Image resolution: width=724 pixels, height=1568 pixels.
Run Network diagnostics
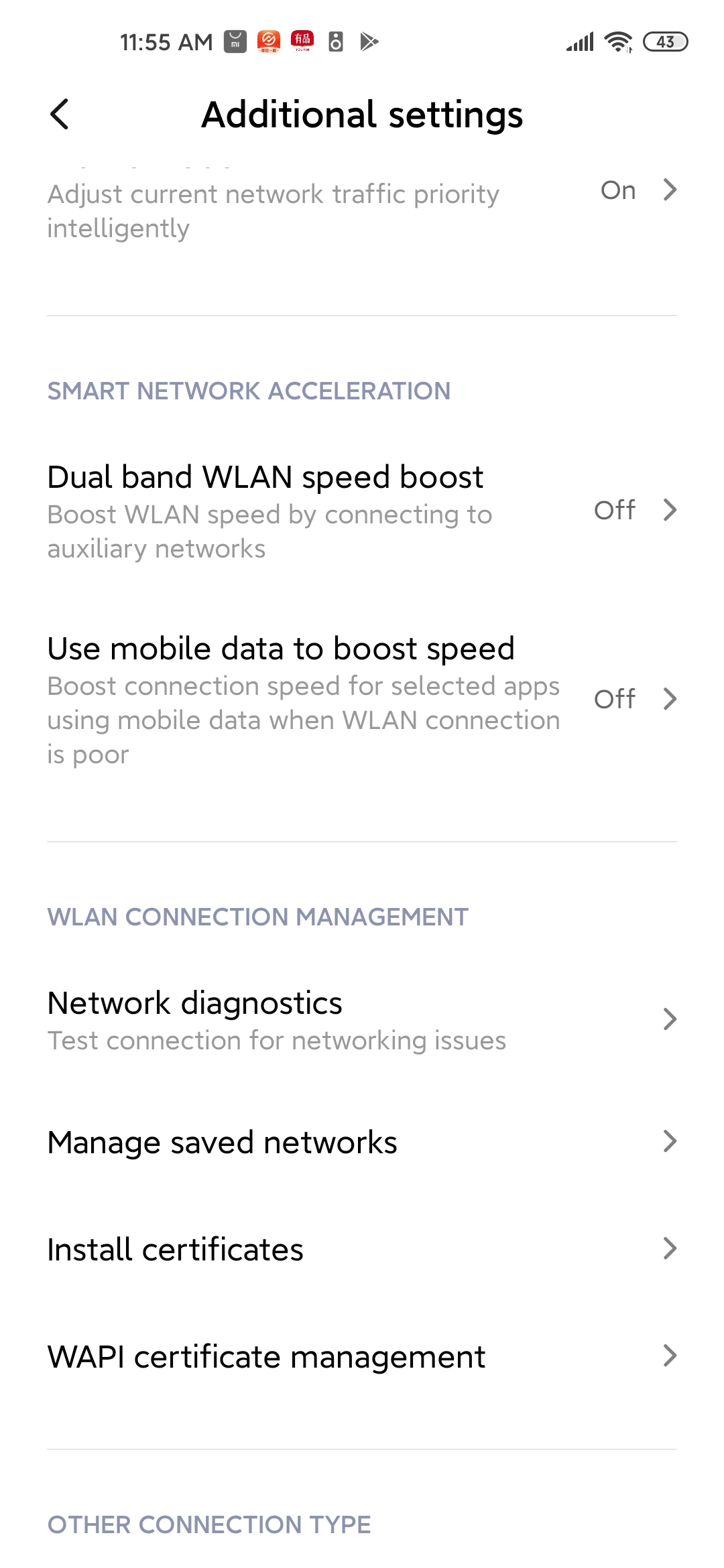pos(362,1020)
